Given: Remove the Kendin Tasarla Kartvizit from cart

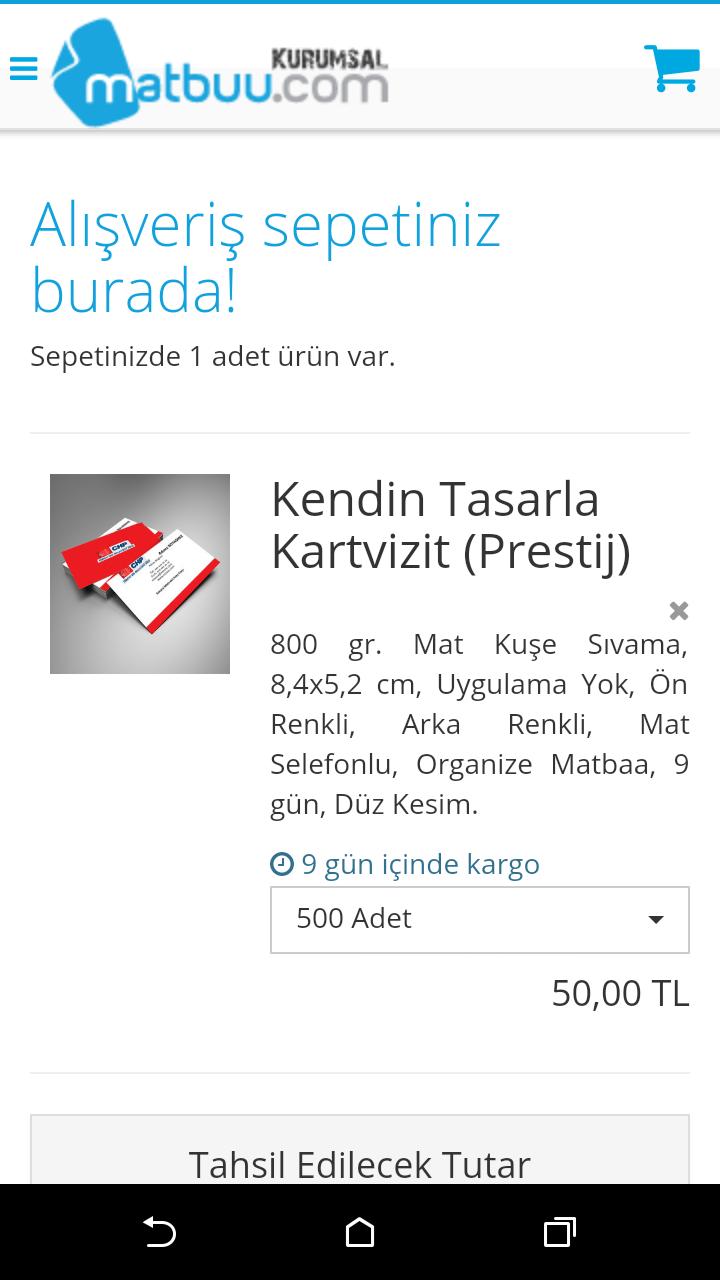Looking at the screenshot, I should [678, 610].
